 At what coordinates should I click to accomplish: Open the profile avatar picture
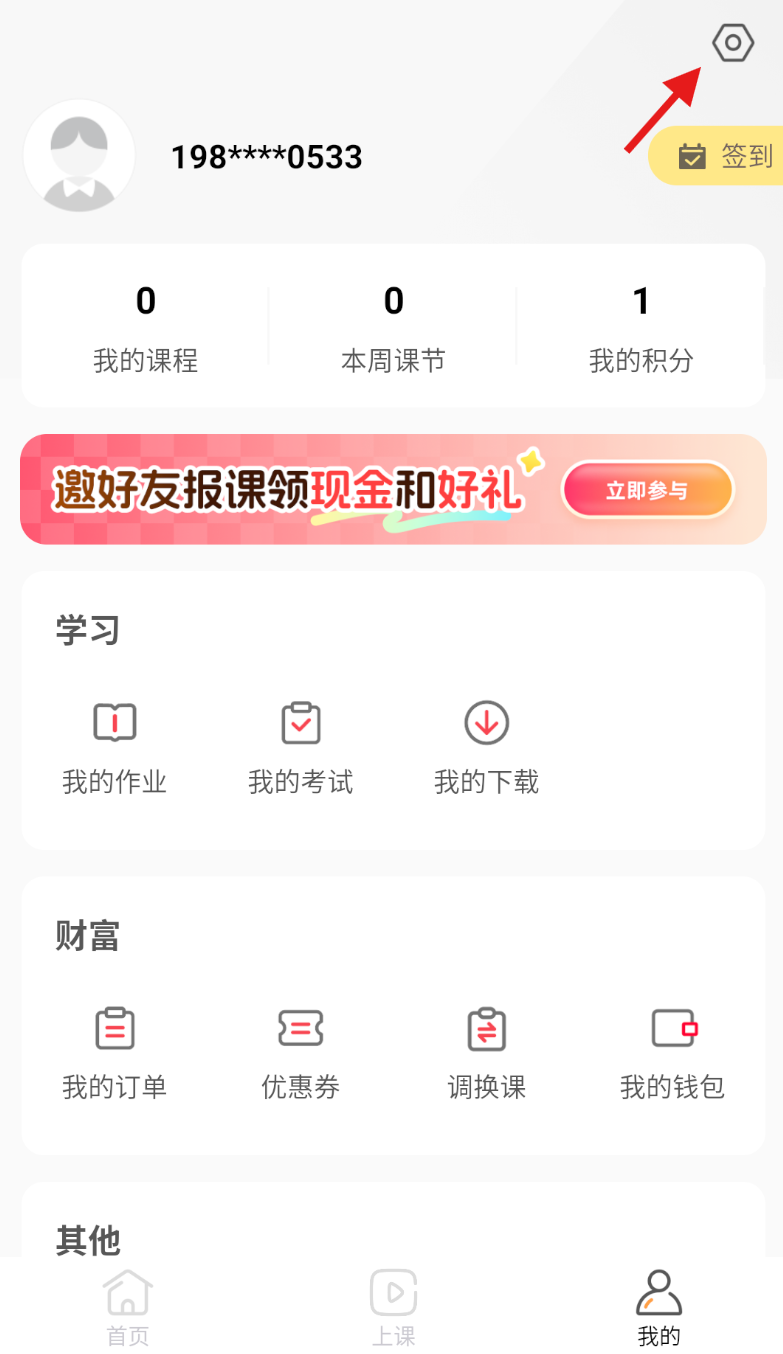(79, 156)
